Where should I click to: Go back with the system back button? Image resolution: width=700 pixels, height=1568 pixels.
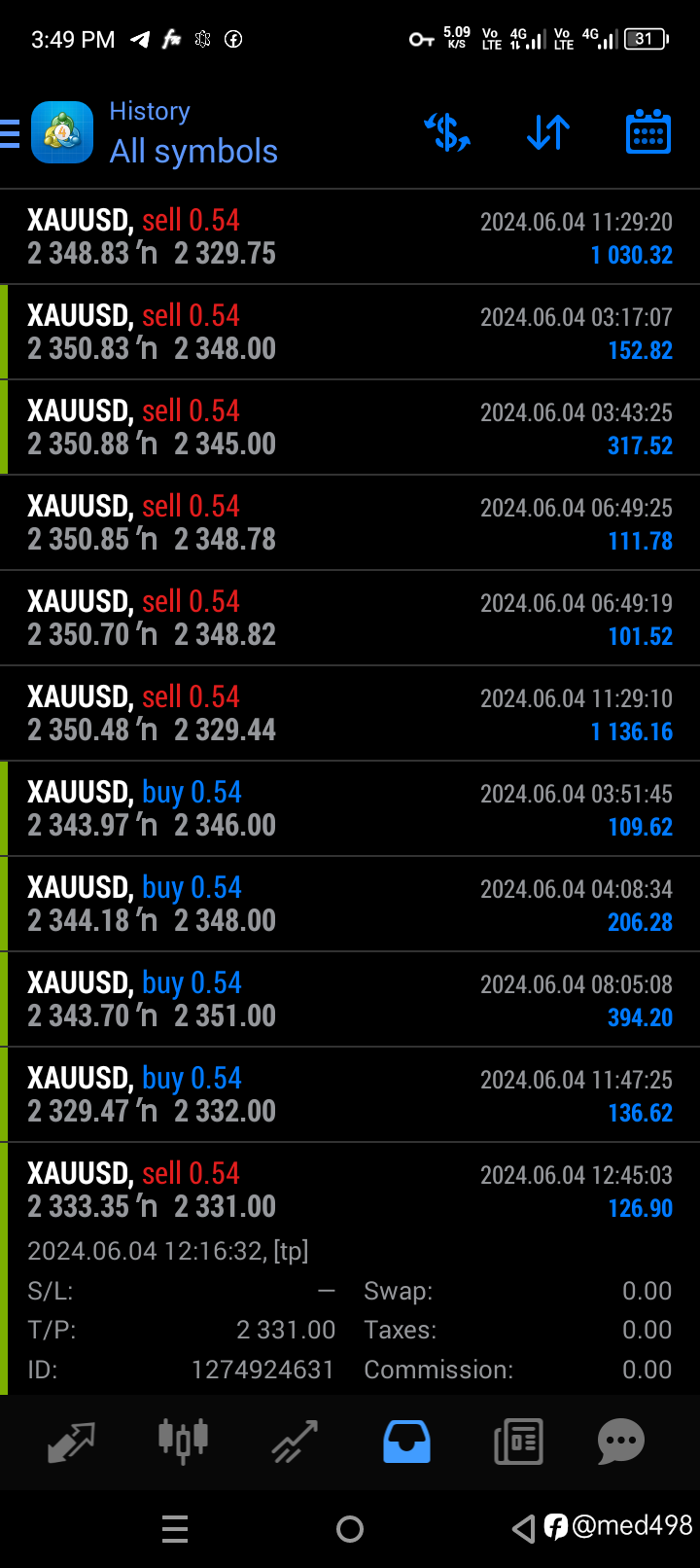pos(524,1529)
